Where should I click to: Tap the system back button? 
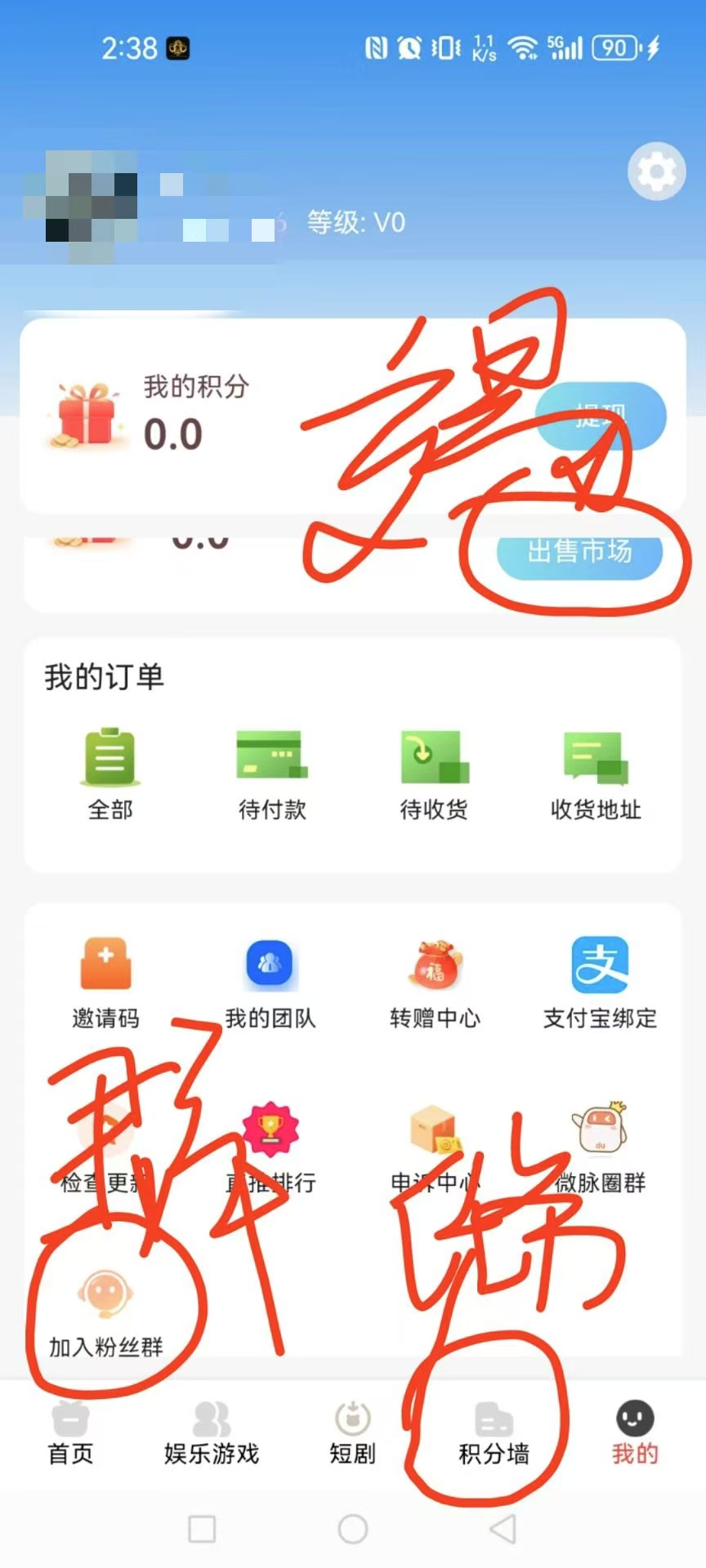[x=503, y=1529]
